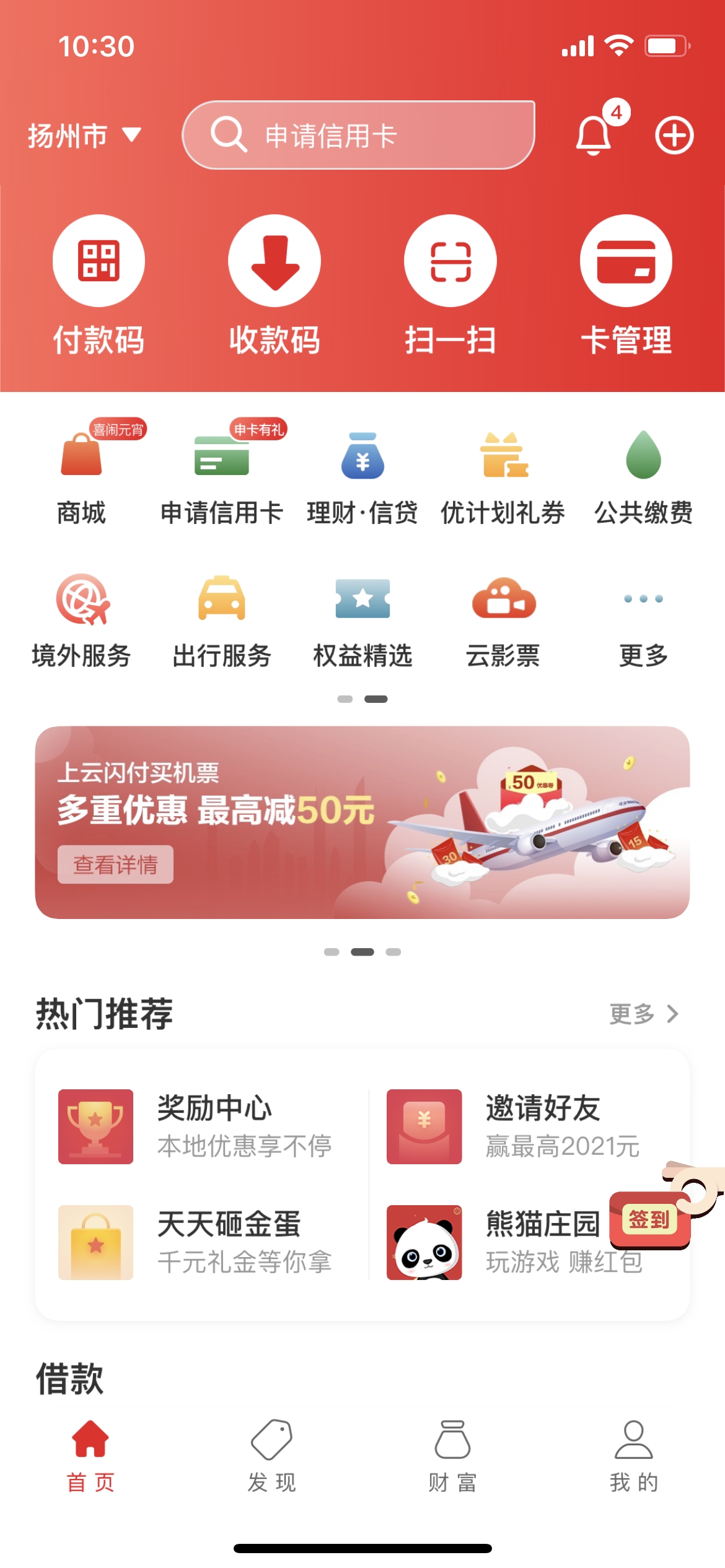Viewport: 725px width, 1568px height.
Task: Open 公共缴费 utility payments
Action: (643, 477)
